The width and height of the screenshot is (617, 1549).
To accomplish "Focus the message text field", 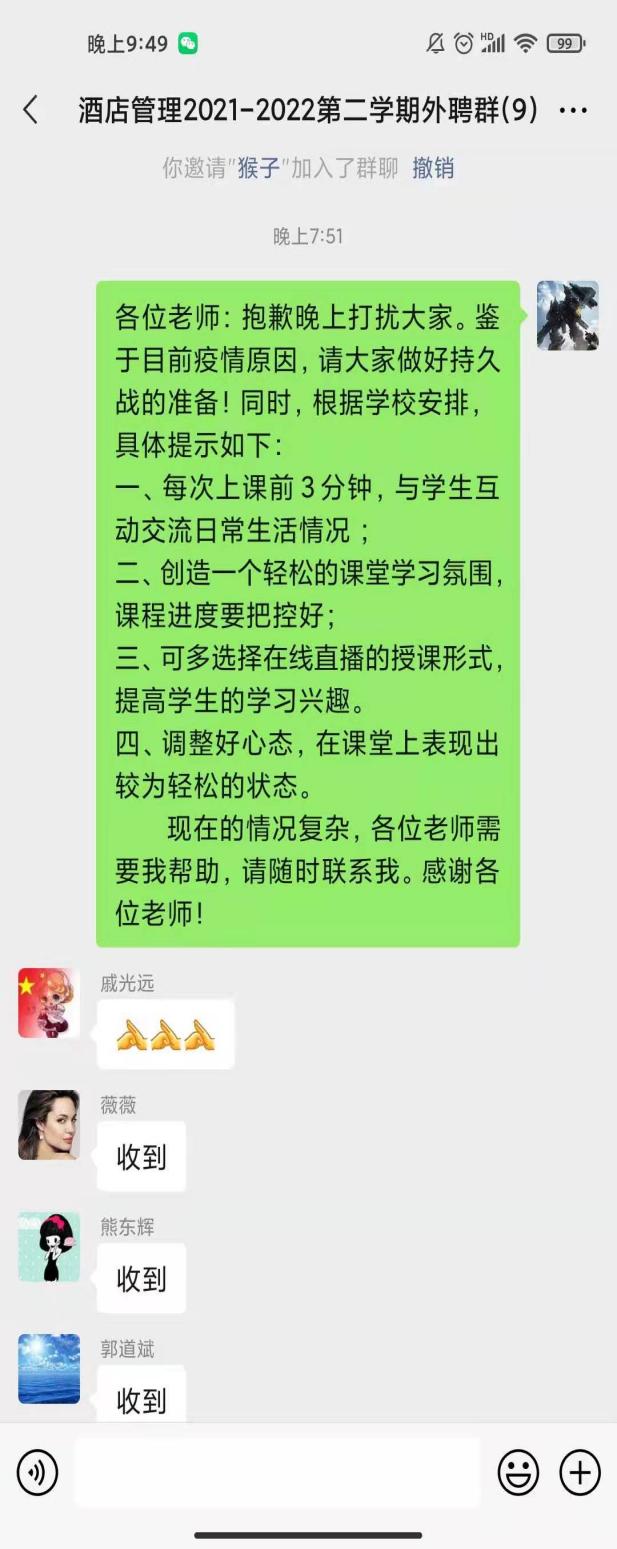I will 277,1472.
